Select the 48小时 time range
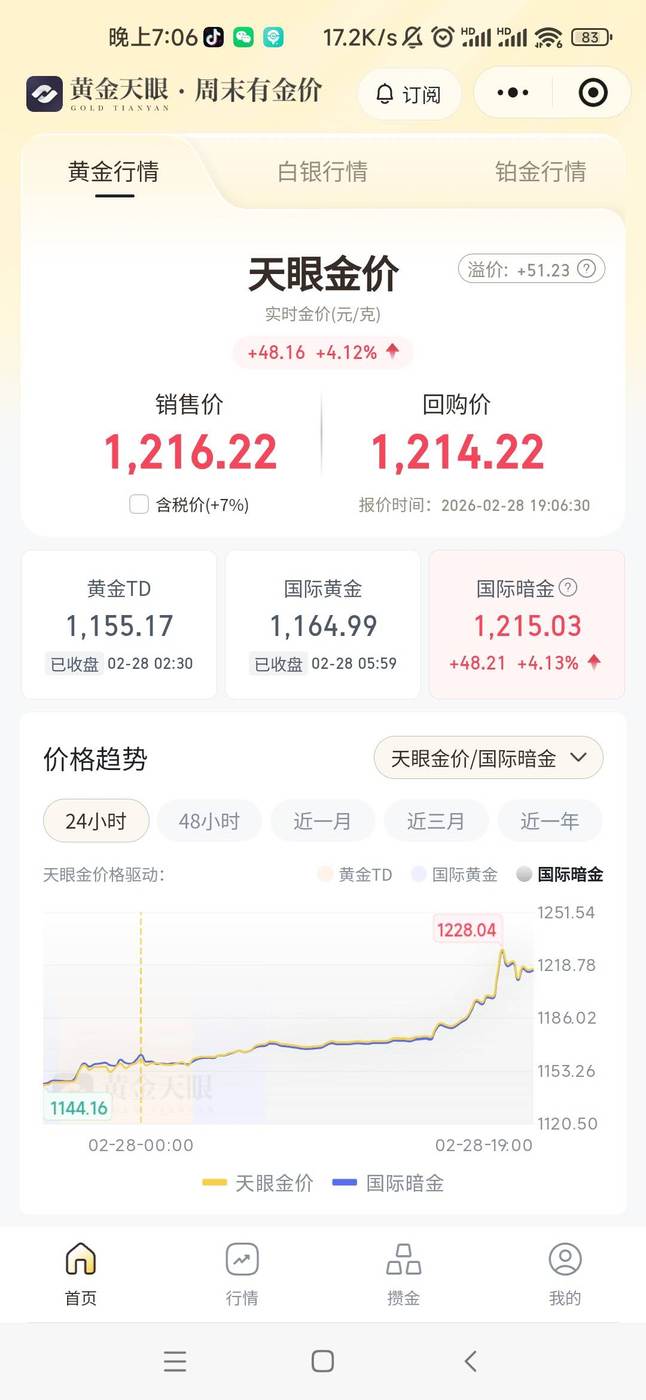 (x=209, y=822)
